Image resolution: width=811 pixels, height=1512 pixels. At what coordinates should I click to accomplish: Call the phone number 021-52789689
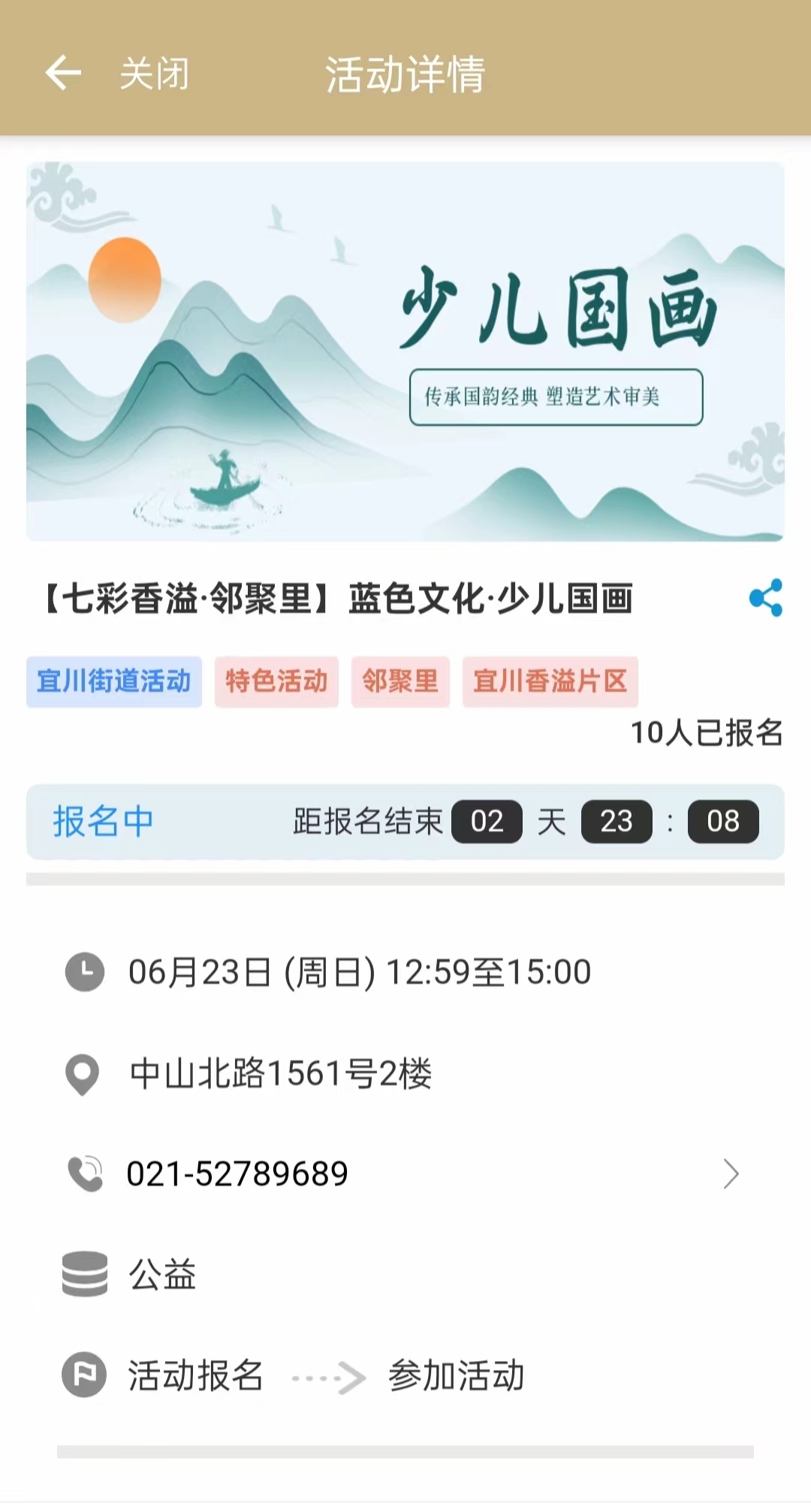(x=237, y=1173)
